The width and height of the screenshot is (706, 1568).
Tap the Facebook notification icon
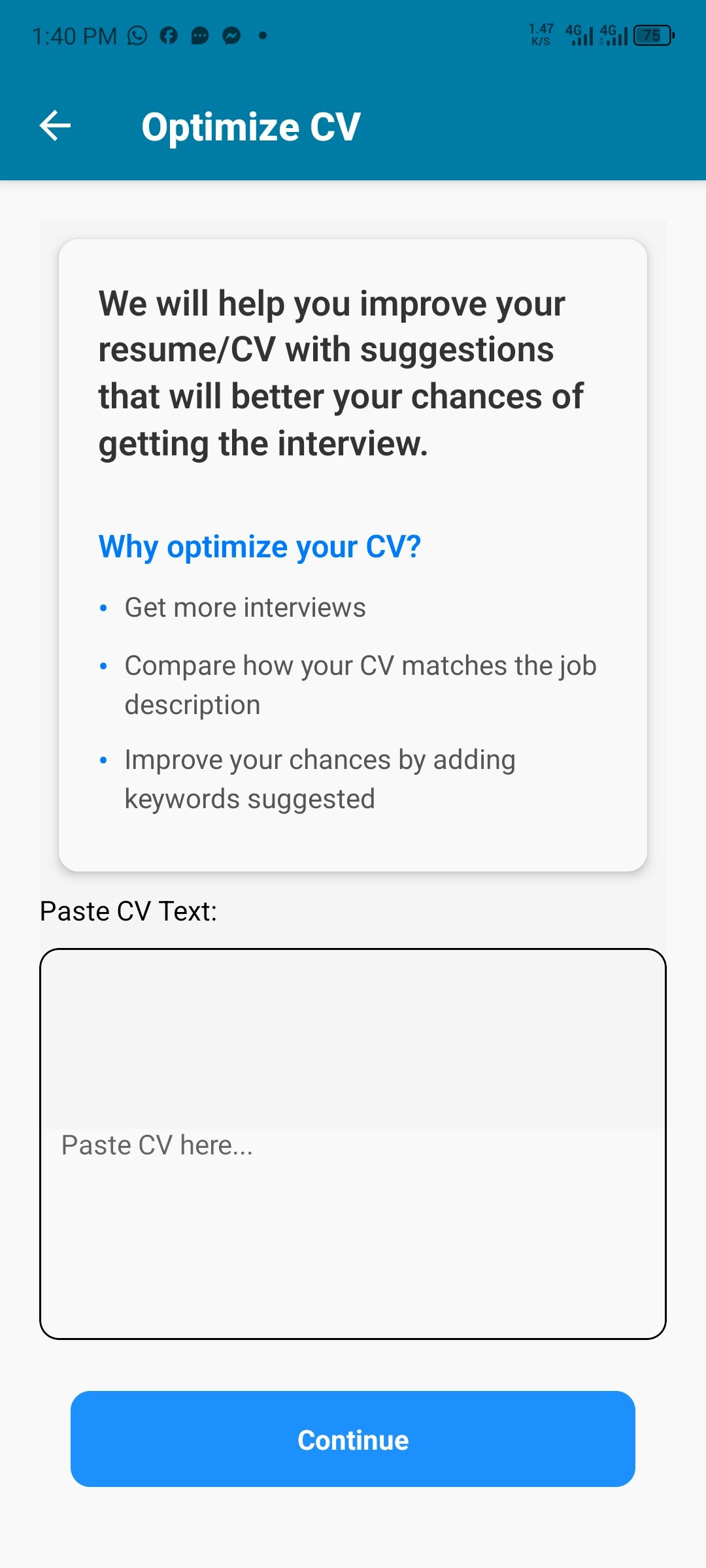pyautogui.click(x=168, y=35)
